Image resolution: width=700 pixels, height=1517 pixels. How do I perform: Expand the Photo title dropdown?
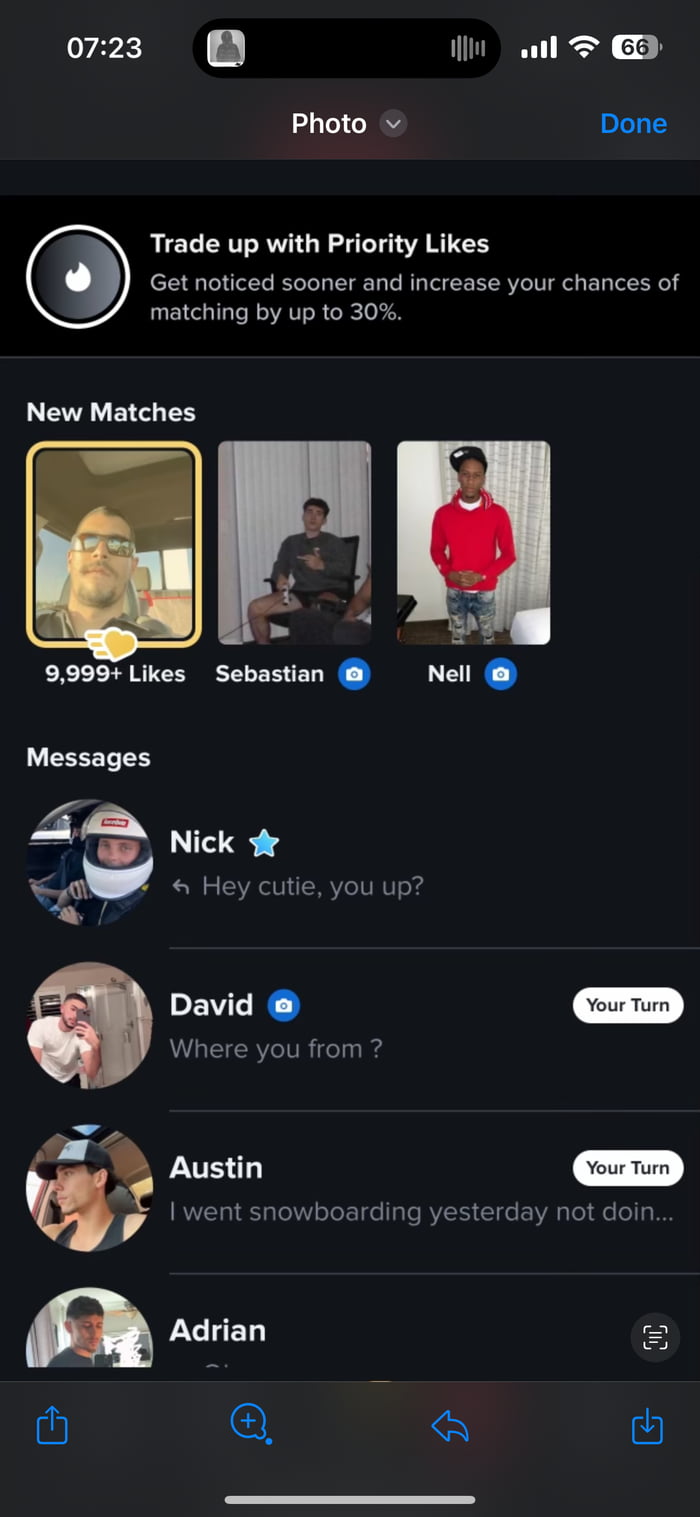click(394, 124)
